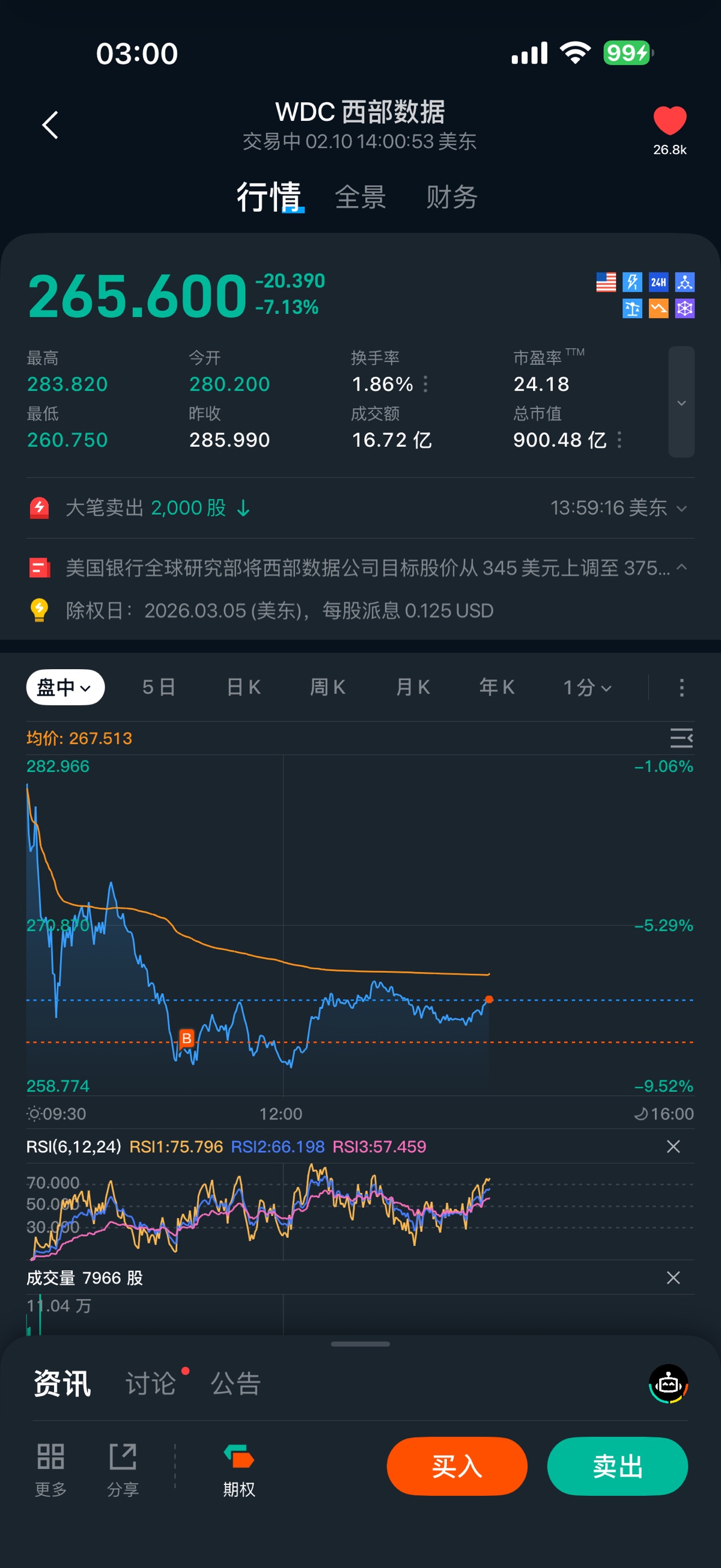
Task: Open the 期权 options page
Action: tap(239, 1469)
